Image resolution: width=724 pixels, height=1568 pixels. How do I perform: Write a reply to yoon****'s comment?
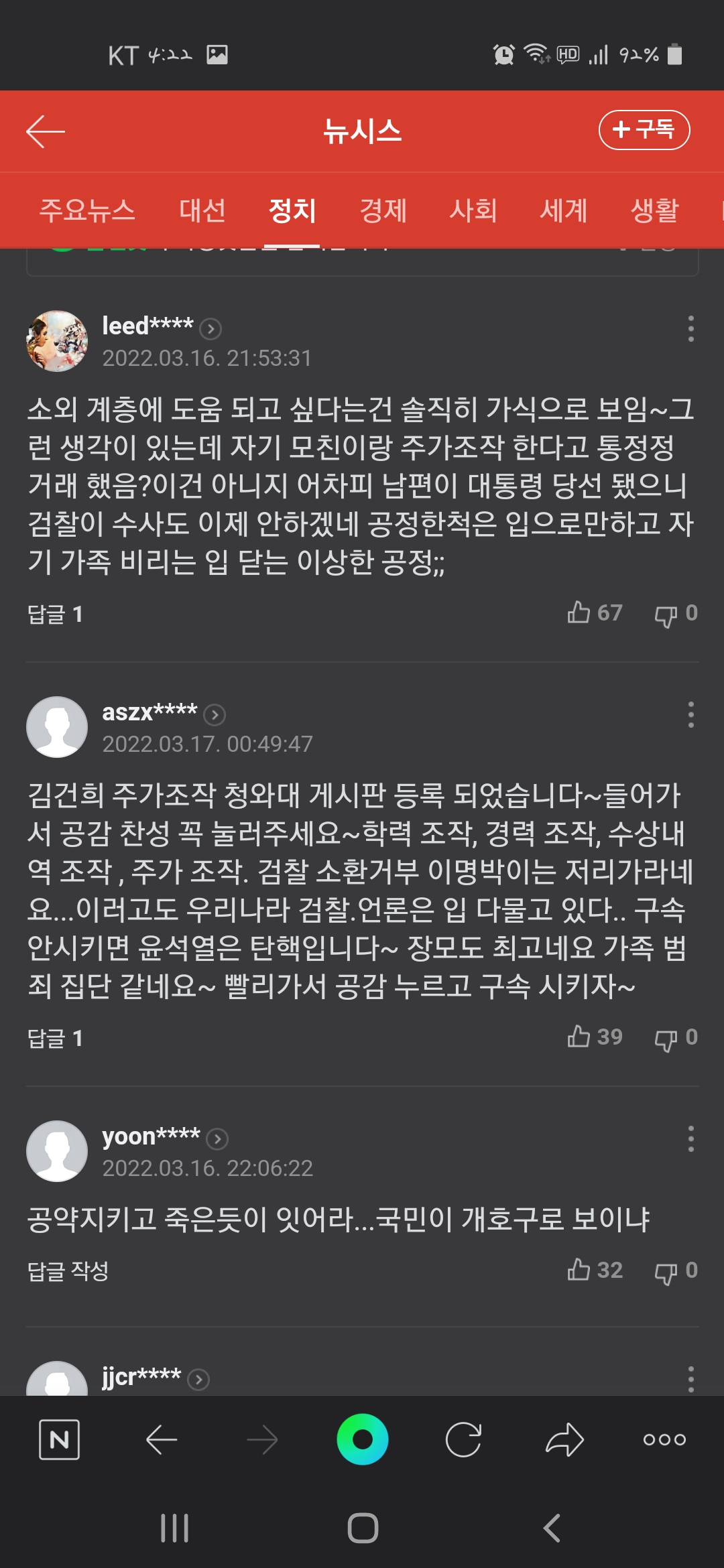68,1270
